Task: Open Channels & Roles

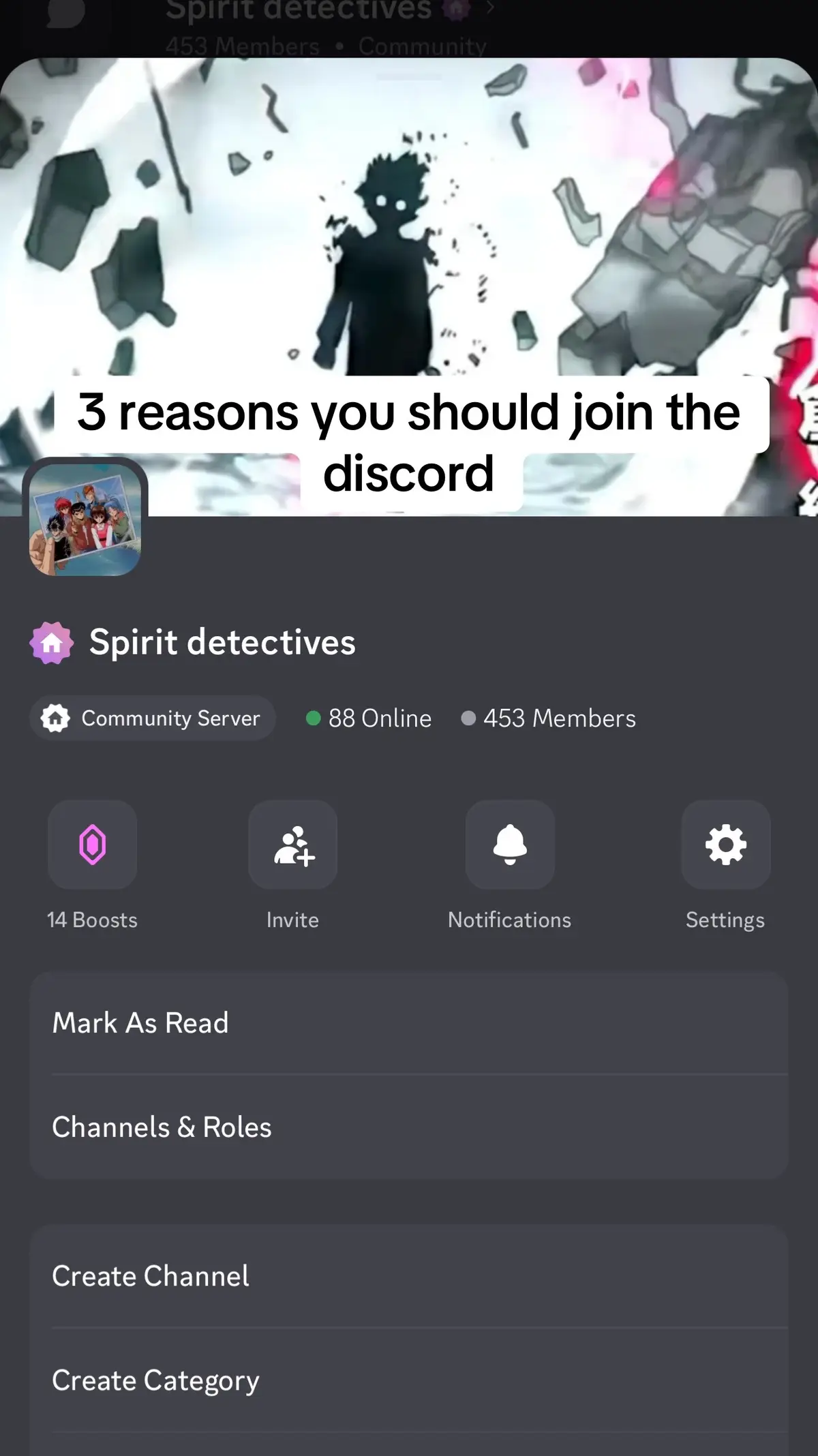Action: tap(409, 1127)
